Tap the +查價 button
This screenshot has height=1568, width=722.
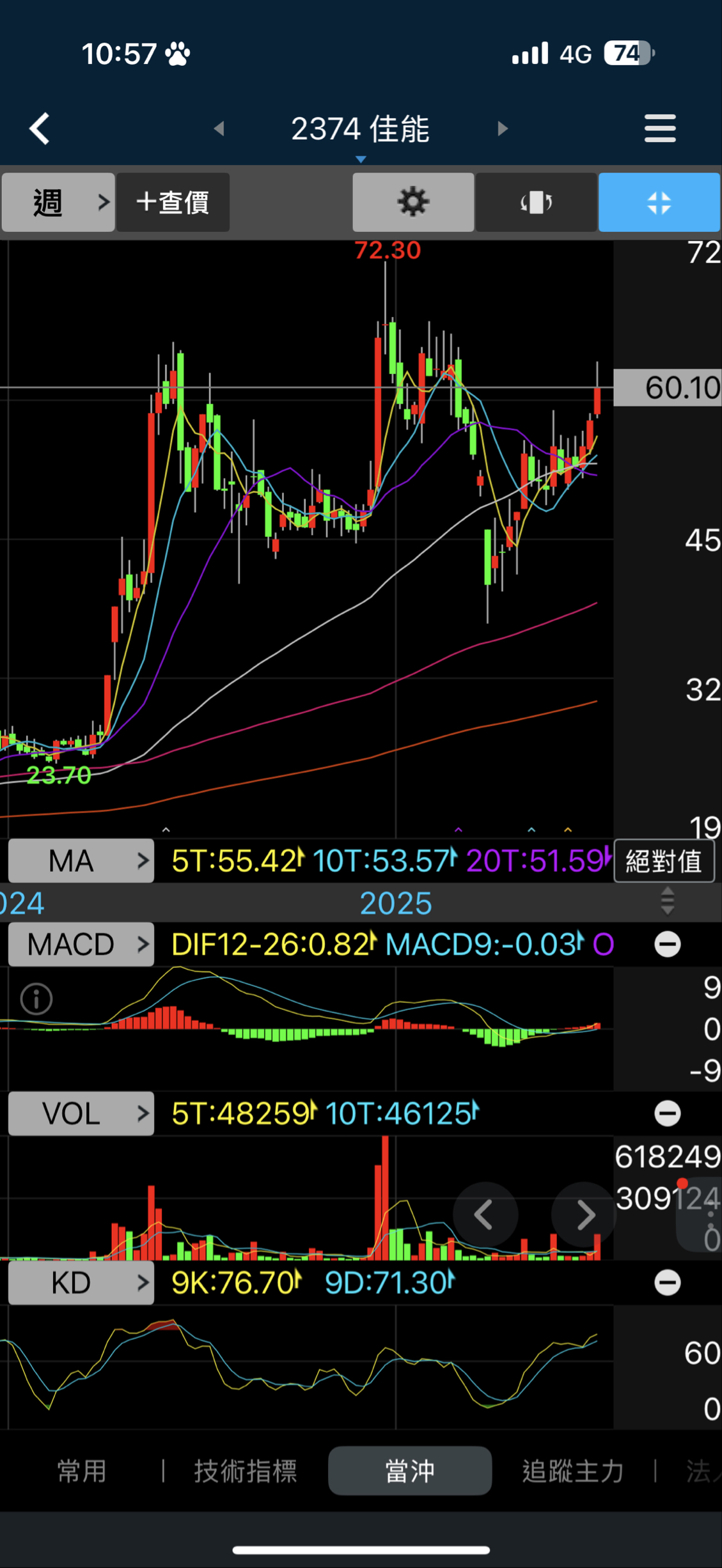pos(173,202)
